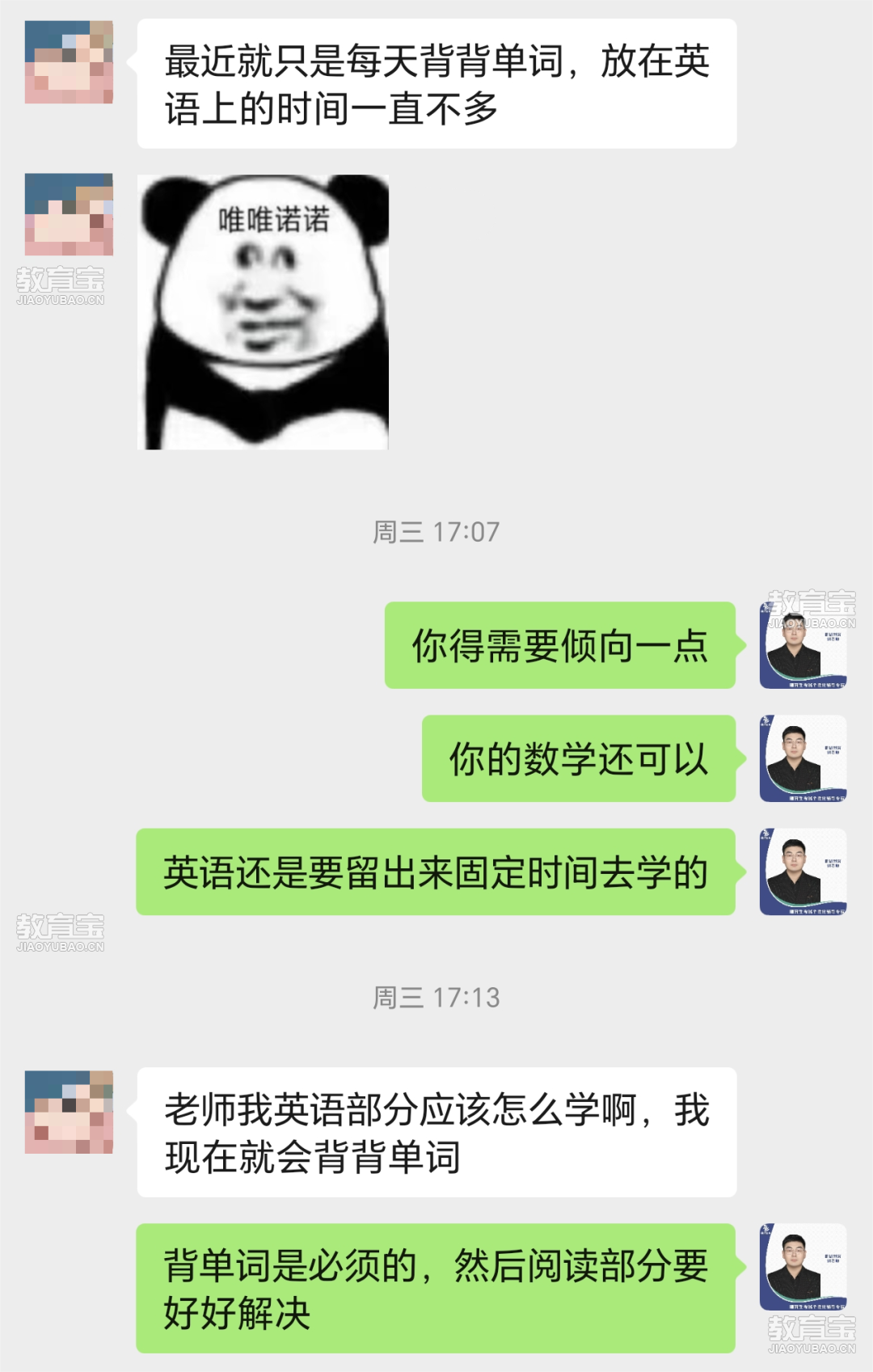Open sender's avatar next to 最近就只是每天背背单词
The width and height of the screenshot is (873, 1372).
[69, 62]
